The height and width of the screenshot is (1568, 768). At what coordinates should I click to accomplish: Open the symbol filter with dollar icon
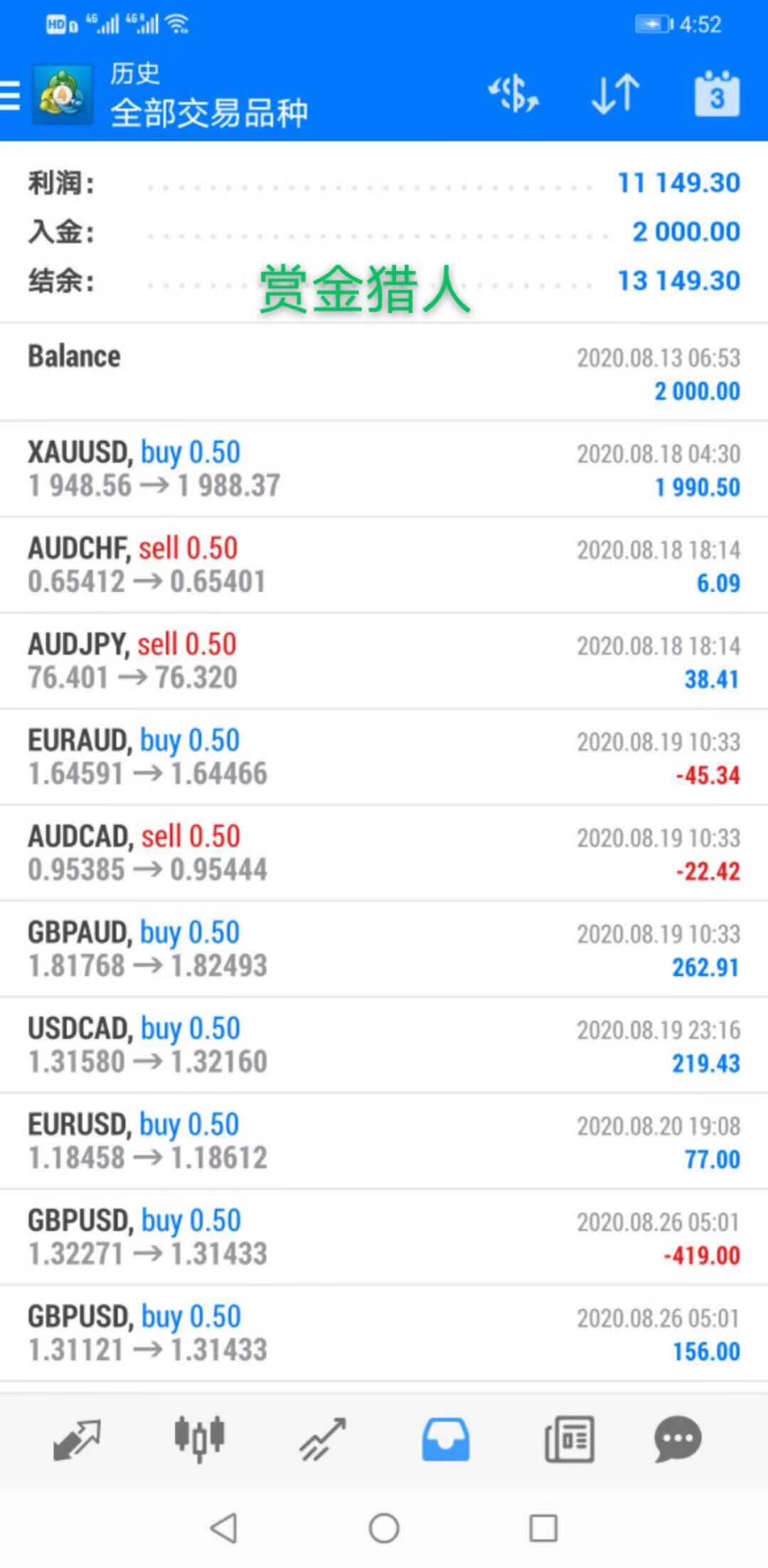[x=513, y=94]
